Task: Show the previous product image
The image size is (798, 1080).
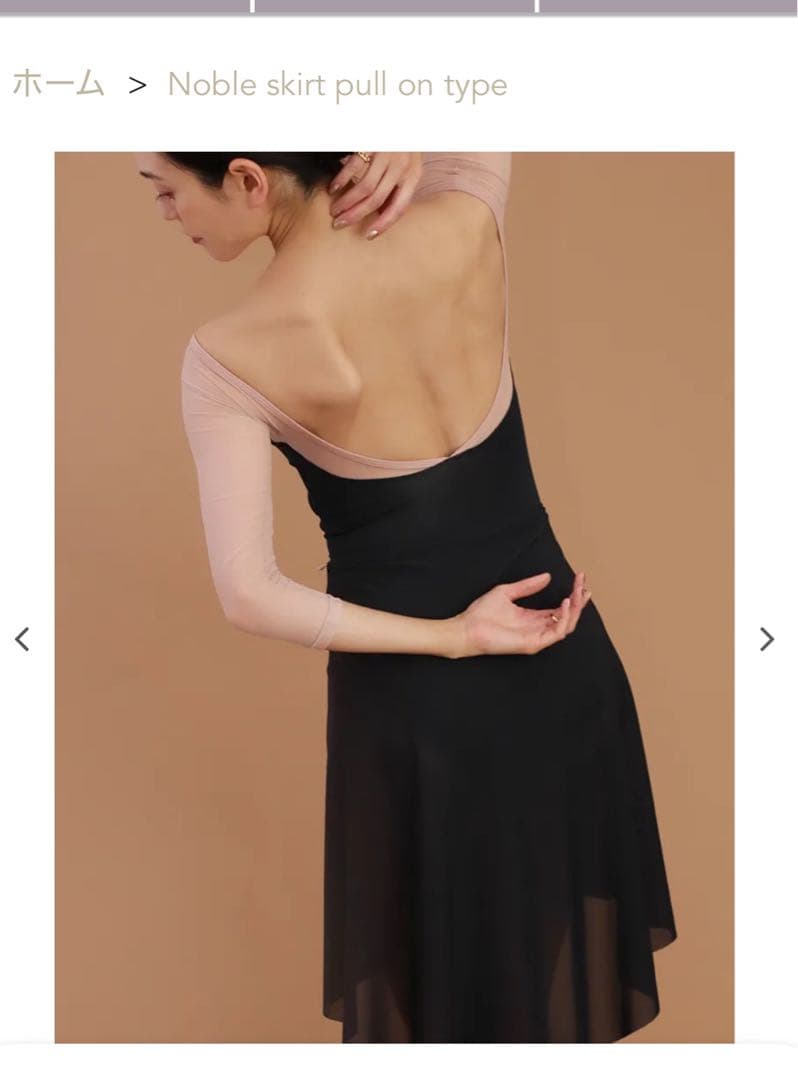Action: point(22,639)
